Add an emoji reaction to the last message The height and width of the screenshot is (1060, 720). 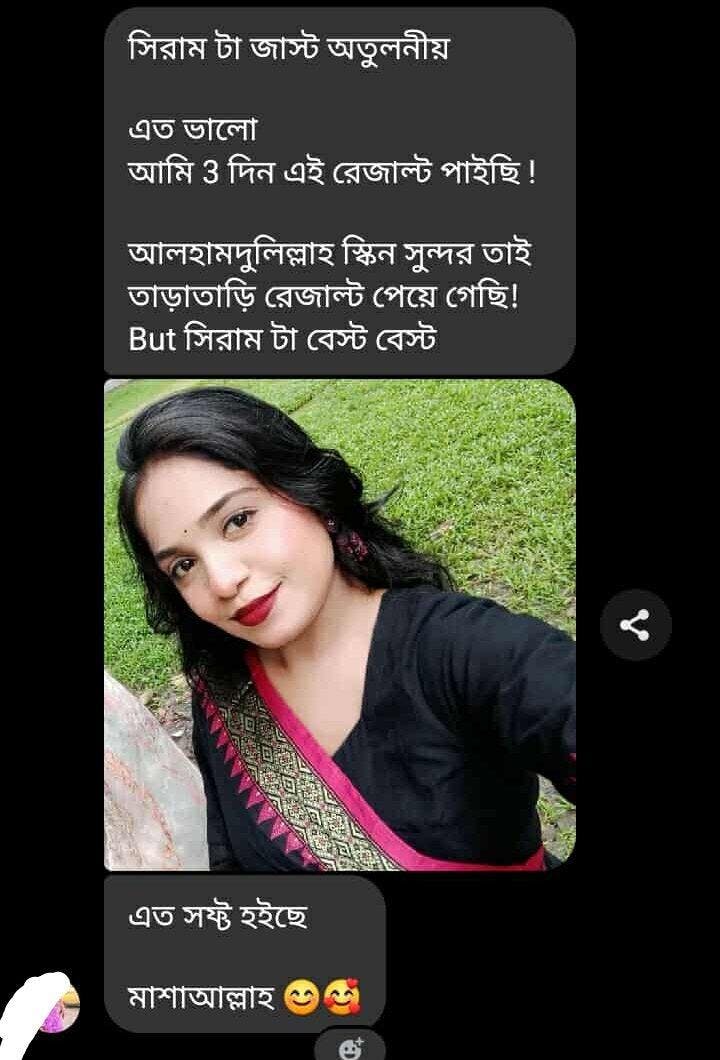point(351,1046)
